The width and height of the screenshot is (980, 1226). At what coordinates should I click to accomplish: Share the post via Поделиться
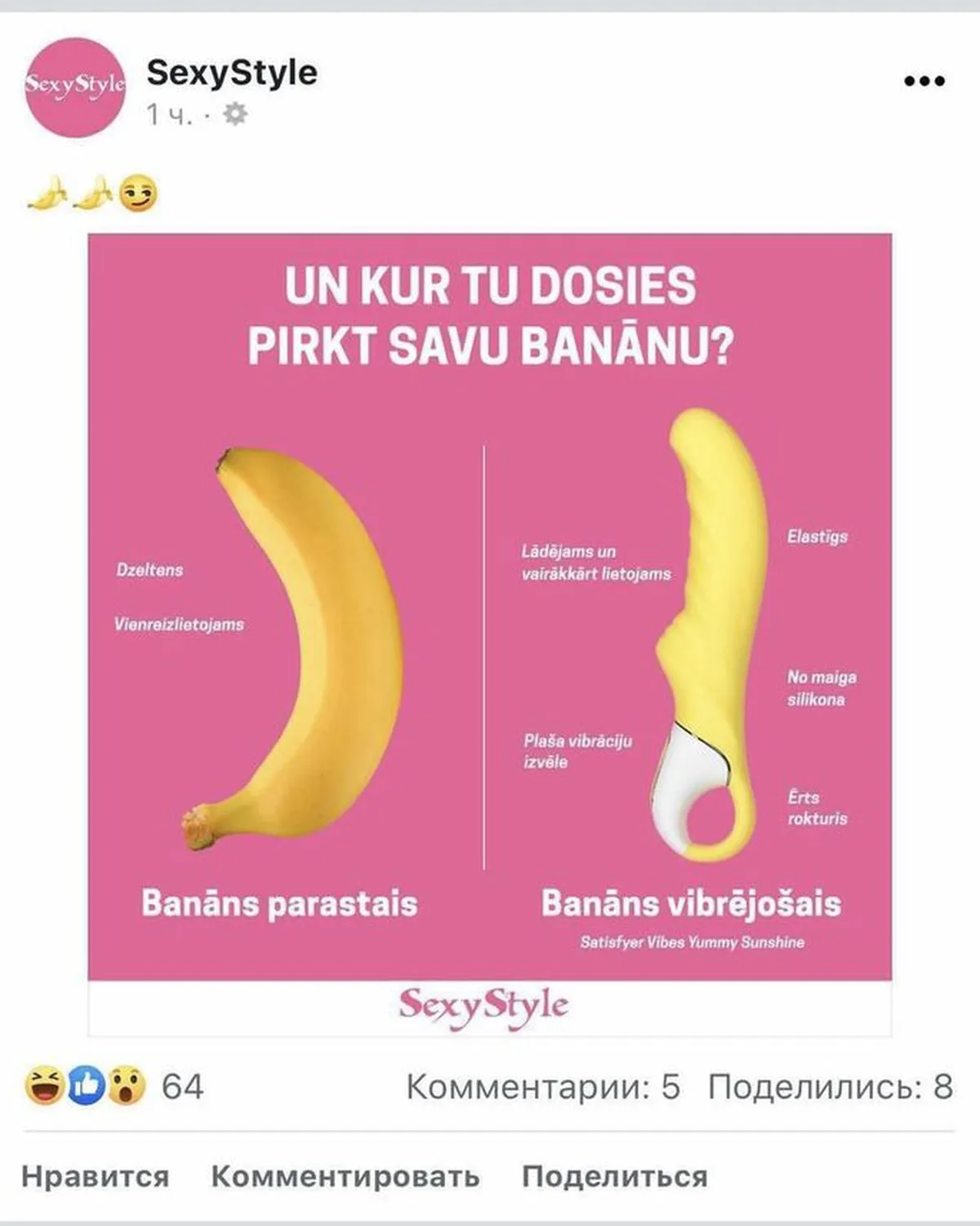click(x=614, y=1176)
